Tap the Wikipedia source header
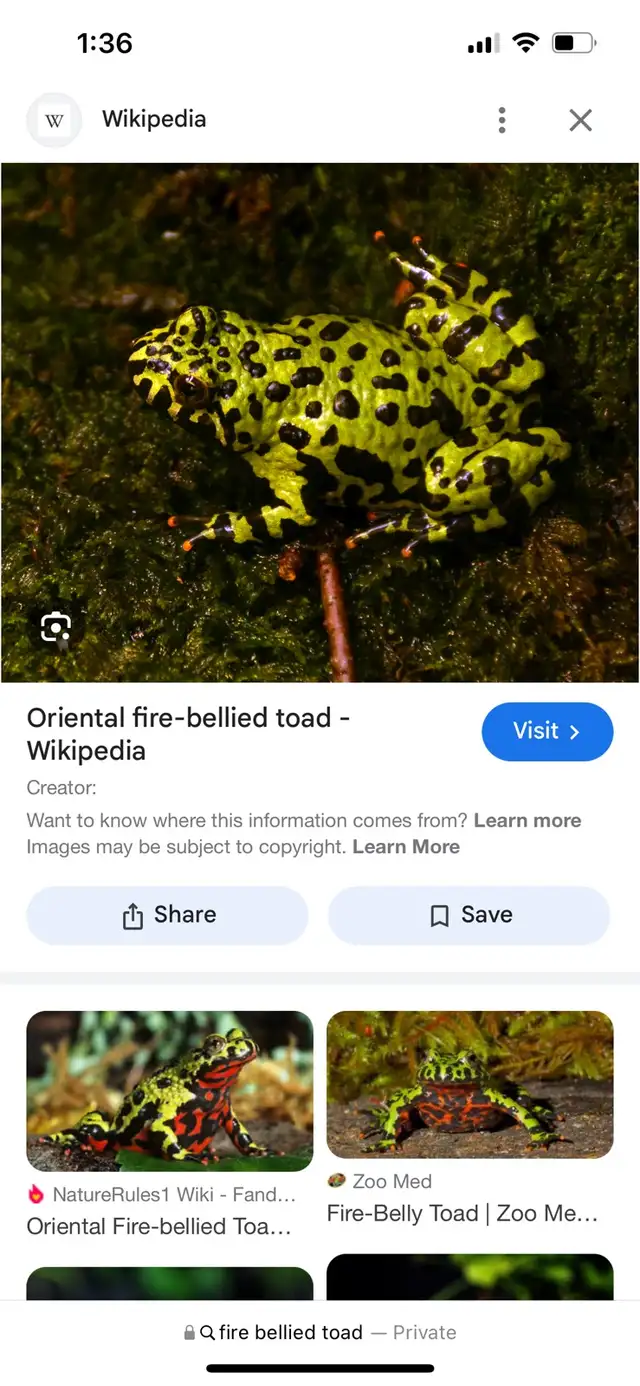The width and height of the screenshot is (640, 1386). [x=153, y=119]
